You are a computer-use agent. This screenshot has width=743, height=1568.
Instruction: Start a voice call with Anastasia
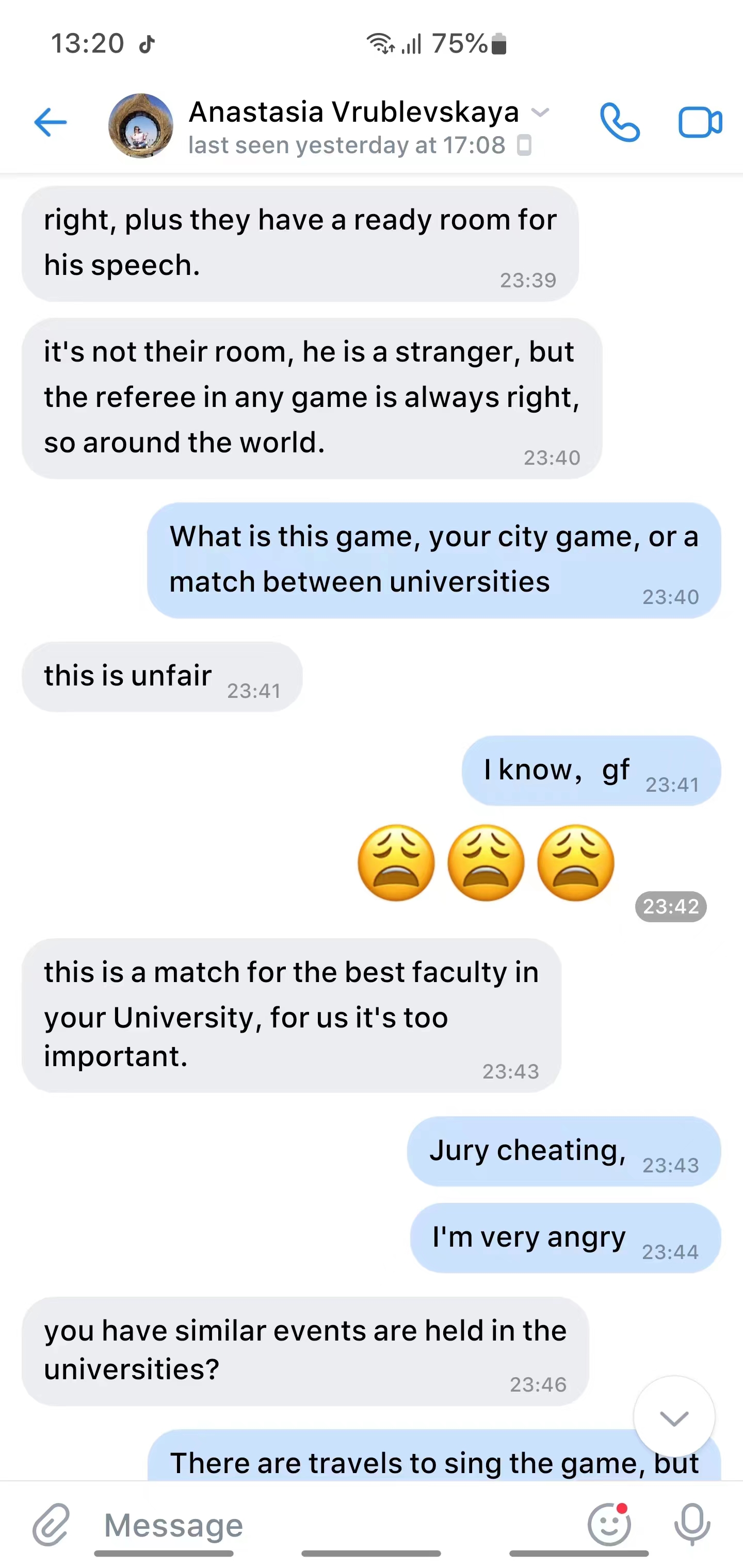[619, 122]
